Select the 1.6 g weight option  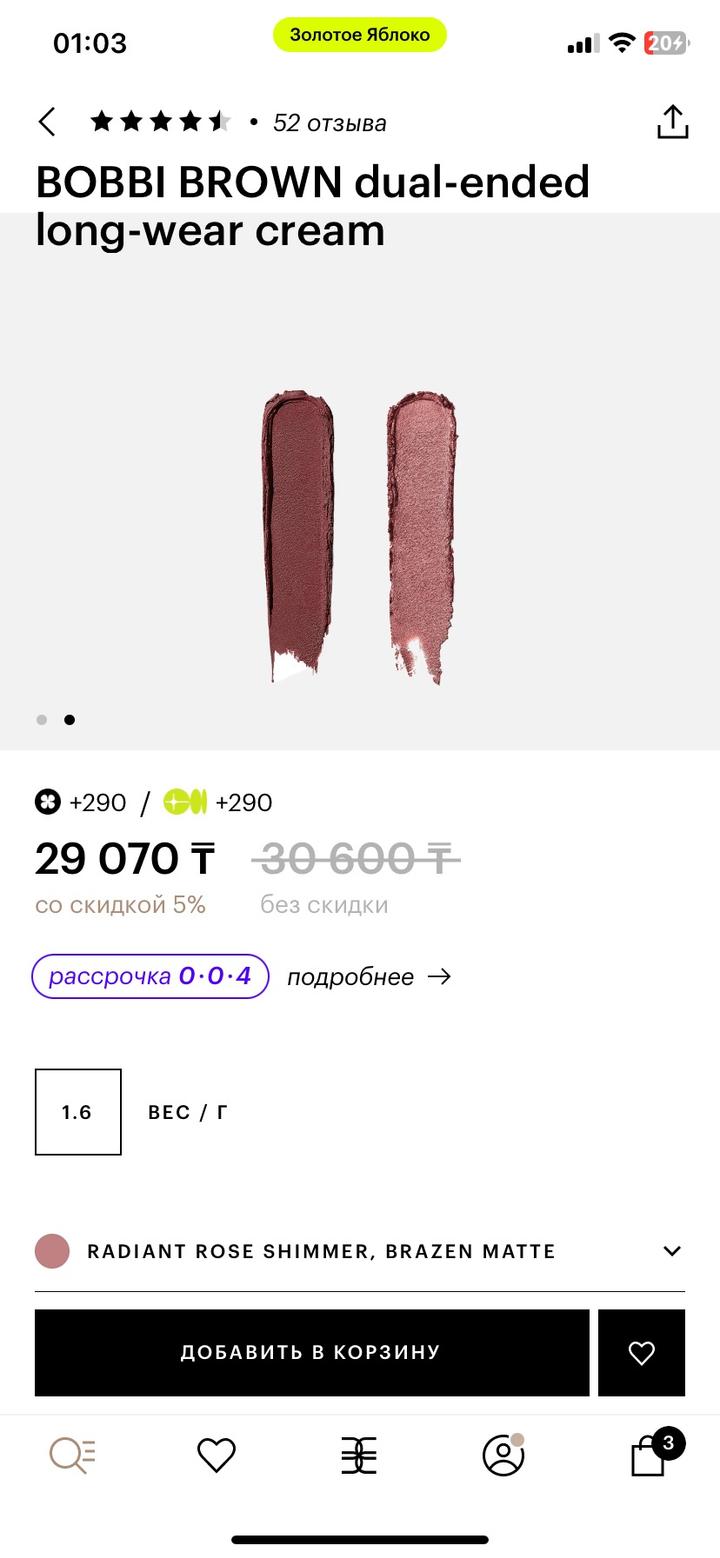[78, 1112]
